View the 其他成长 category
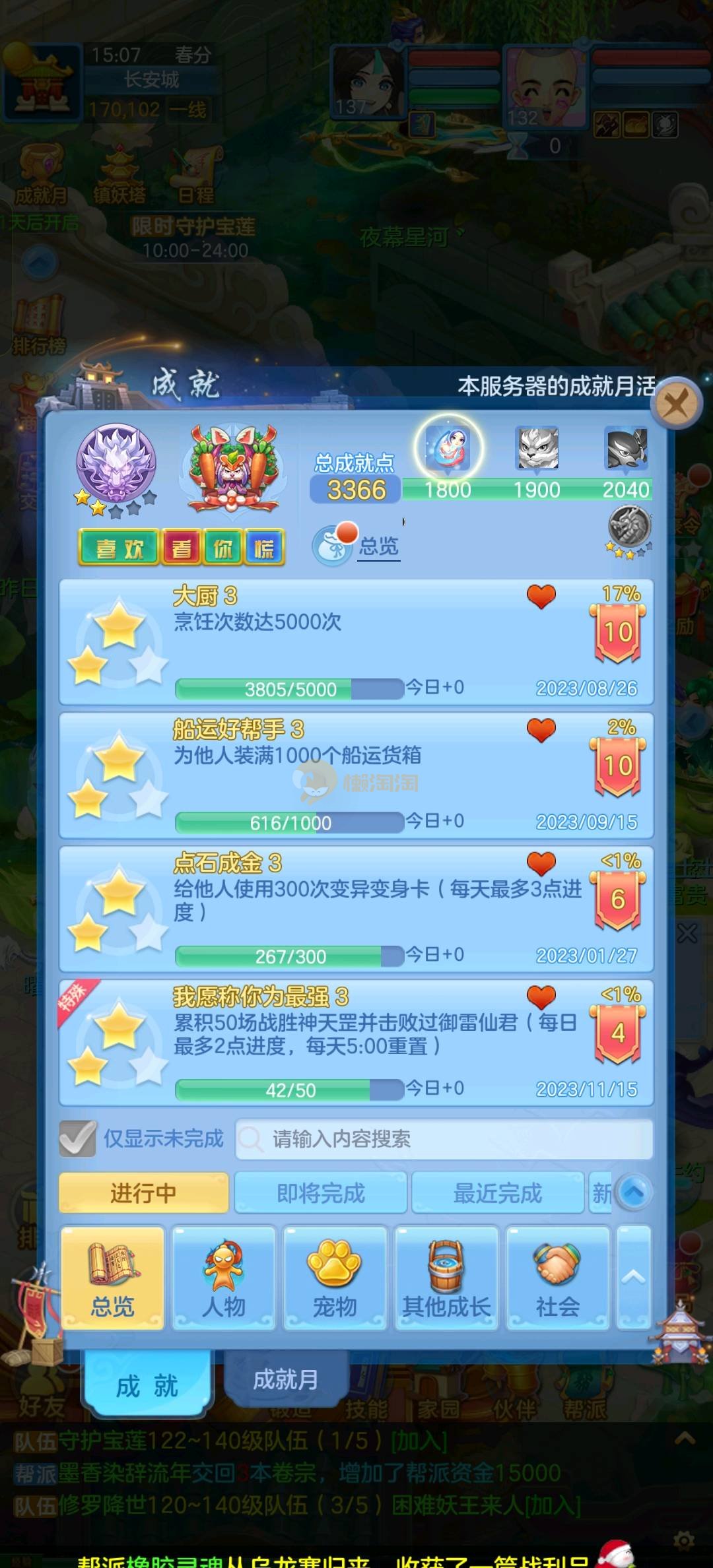The width and height of the screenshot is (713, 1568). pos(446,1278)
